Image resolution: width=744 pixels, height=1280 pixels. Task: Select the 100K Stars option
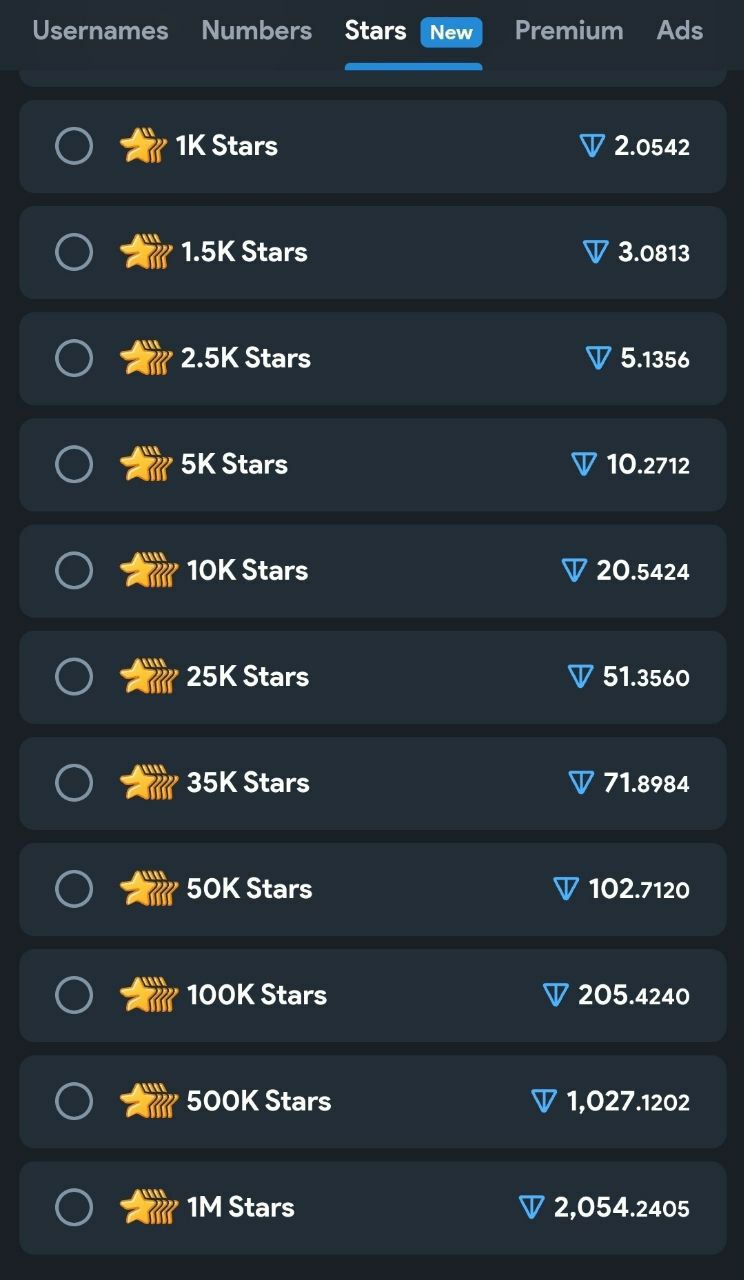[x=74, y=995]
